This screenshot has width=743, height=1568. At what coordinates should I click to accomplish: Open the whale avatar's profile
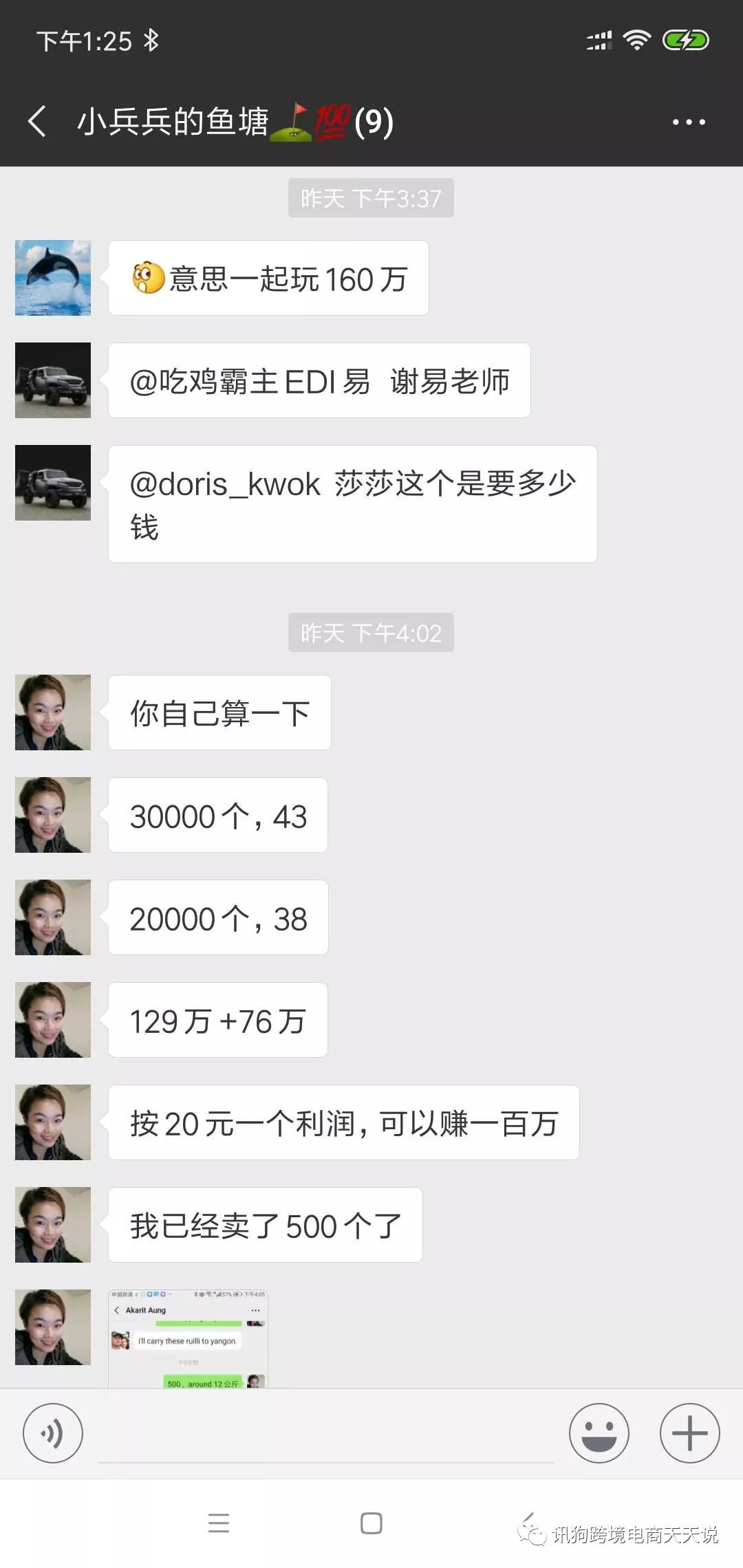pos(53,278)
